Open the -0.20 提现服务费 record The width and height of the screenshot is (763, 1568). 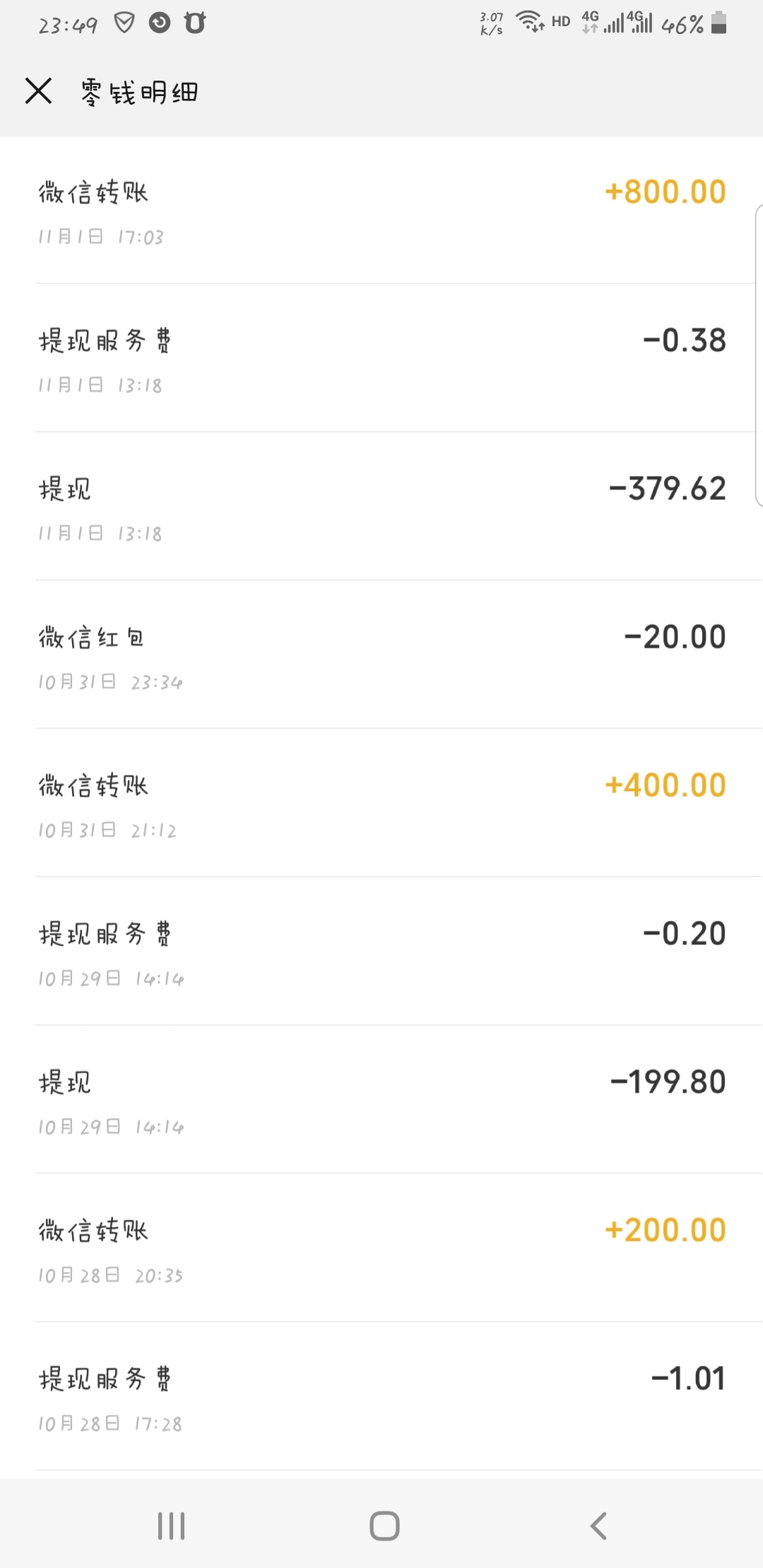tap(381, 951)
